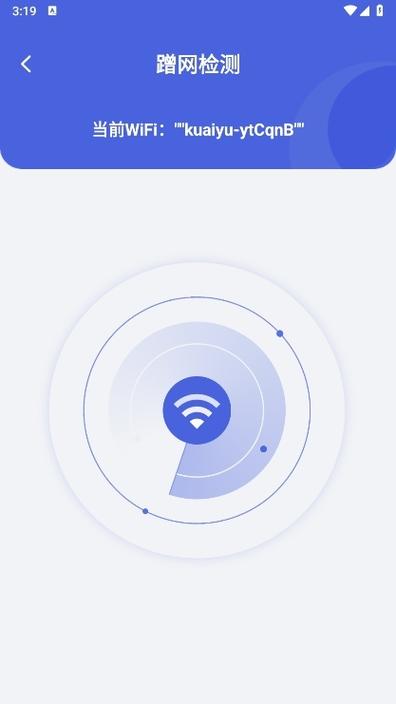Go back from the 蹭网检测 screen
This screenshot has height=704, width=396.
click(x=26, y=64)
